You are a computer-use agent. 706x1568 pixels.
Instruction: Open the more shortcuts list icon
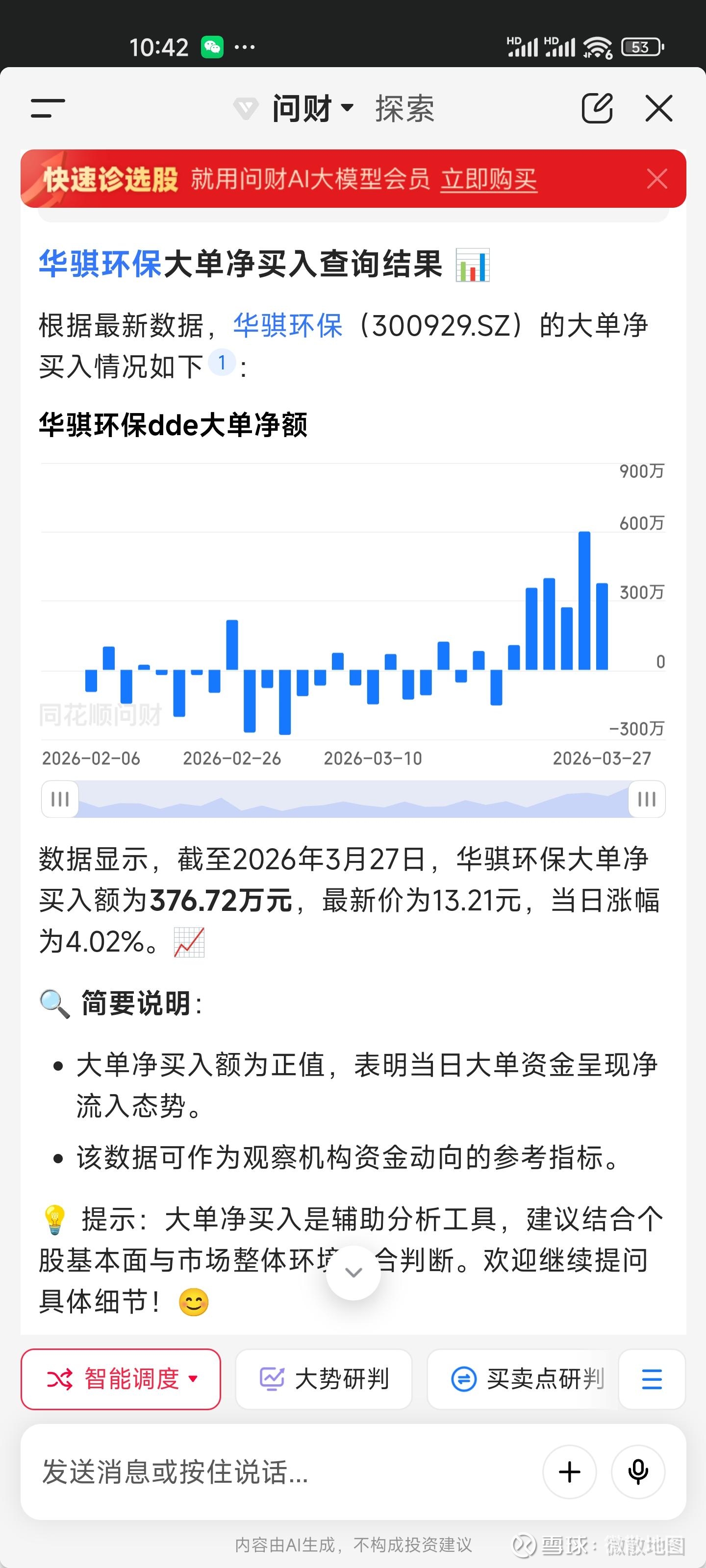point(652,1379)
